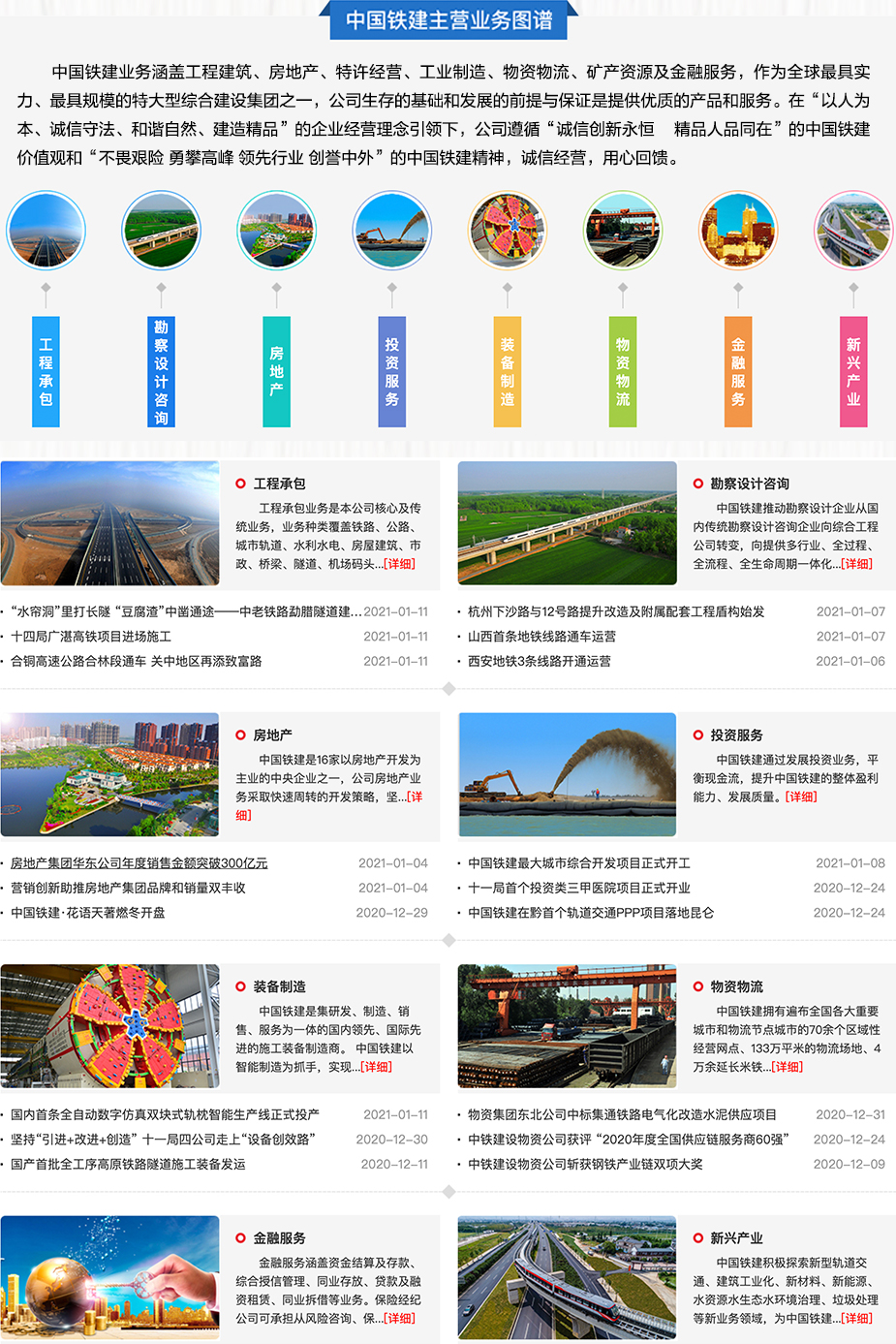Open news 十四局广湛高铁项目进场施工
This screenshot has height=1344, width=896.
pyautogui.click(x=91, y=637)
